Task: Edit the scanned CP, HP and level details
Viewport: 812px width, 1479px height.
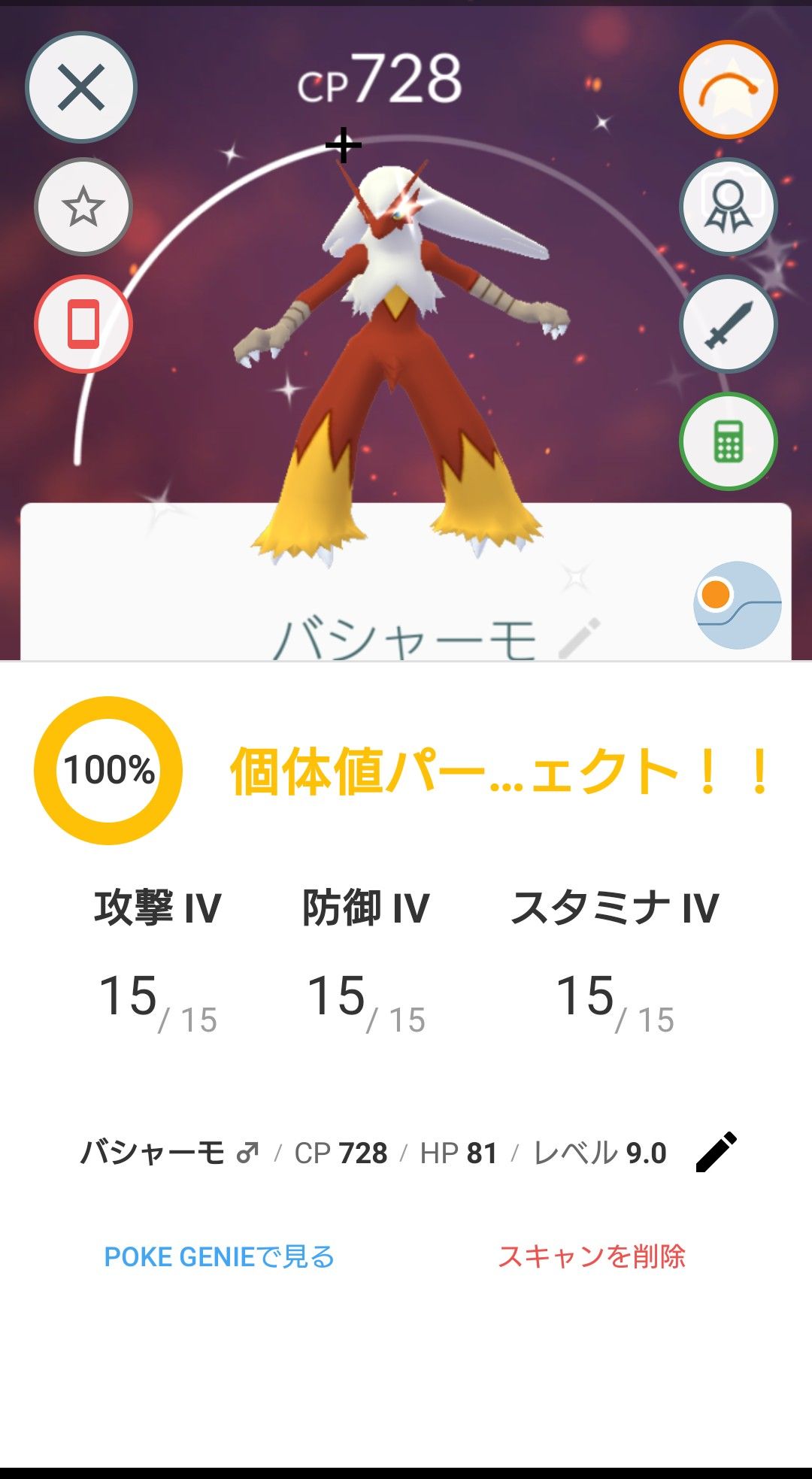Action: pyautogui.click(x=716, y=1152)
